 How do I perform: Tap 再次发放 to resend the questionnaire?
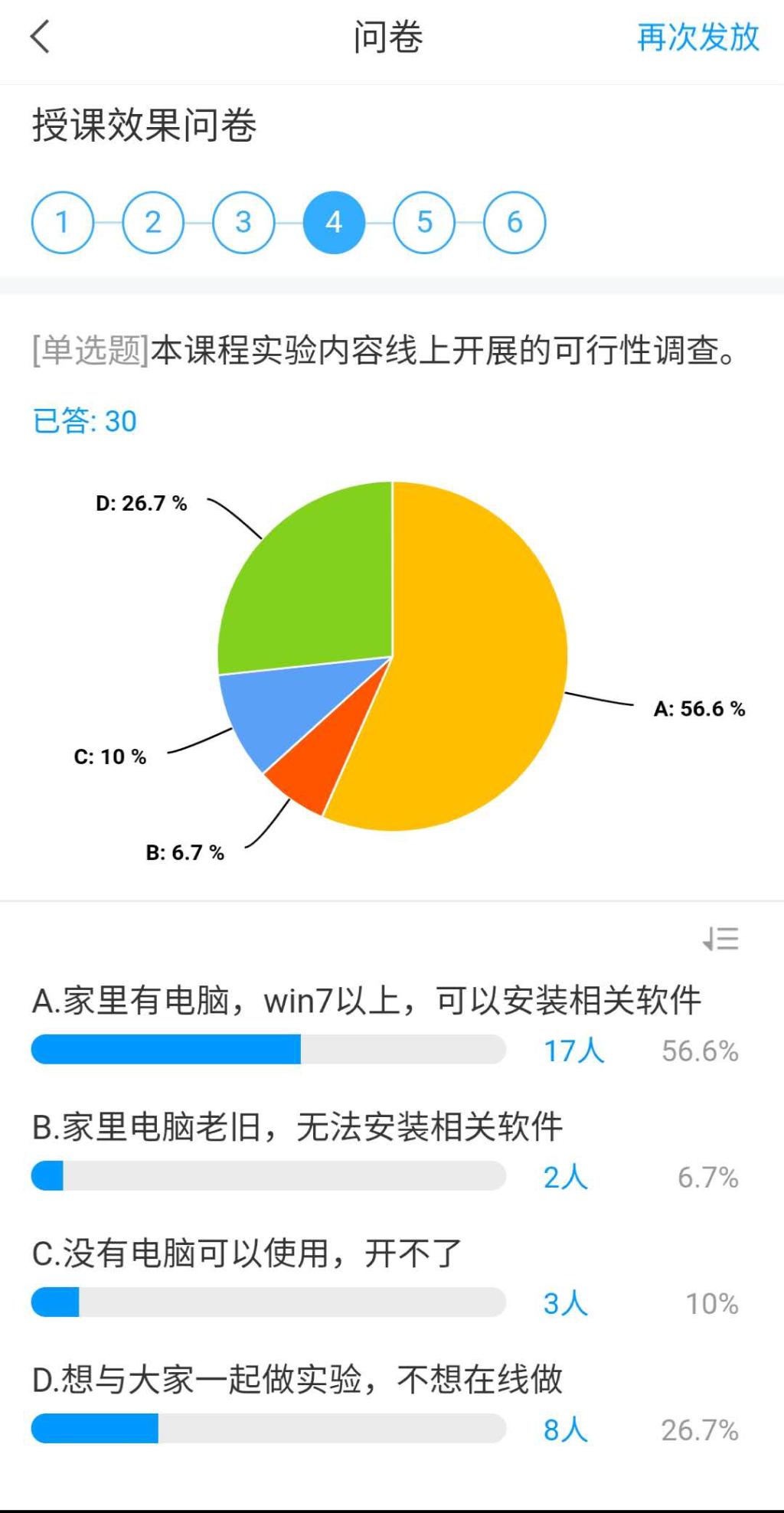(697, 37)
